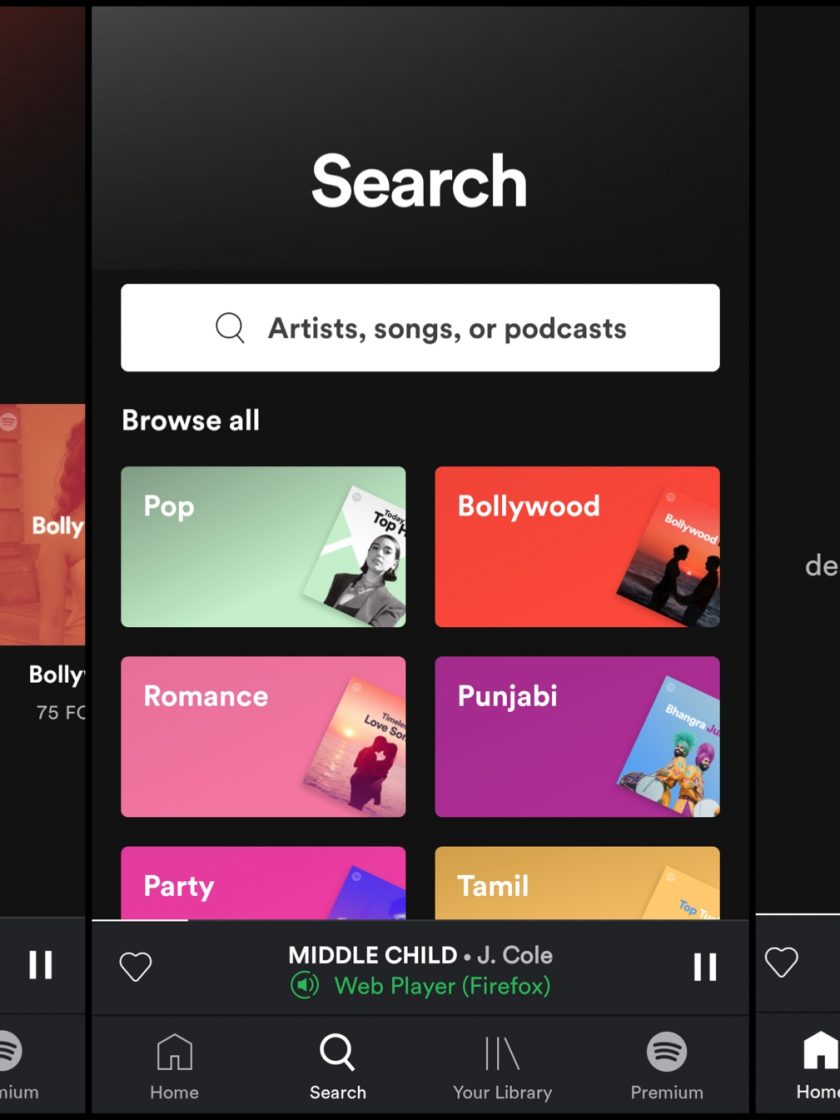Open the Web Player (Firefox) device picker
The image size is (840, 1120).
pyautogui.click(x=422, y=986)
